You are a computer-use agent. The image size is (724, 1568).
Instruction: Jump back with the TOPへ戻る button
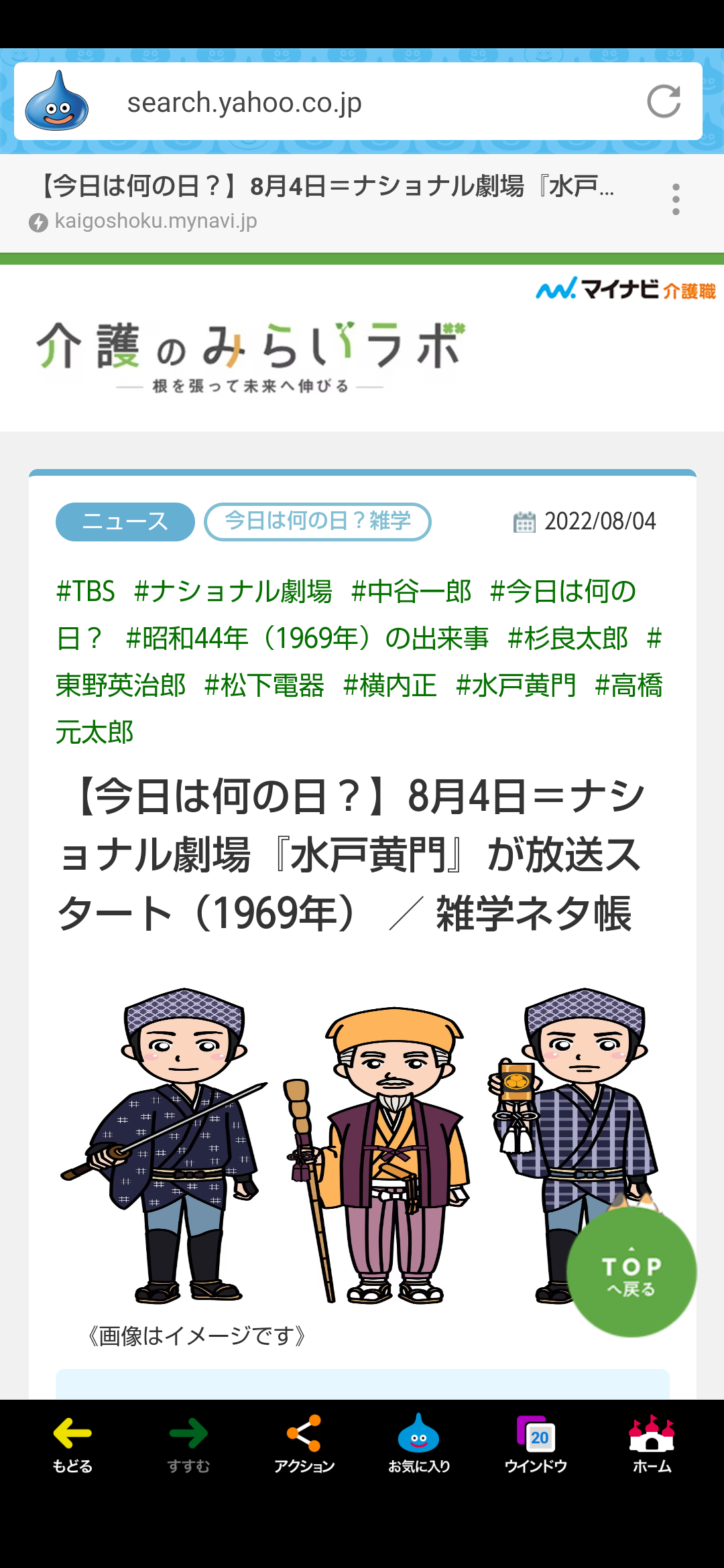tap(631, 1272)
